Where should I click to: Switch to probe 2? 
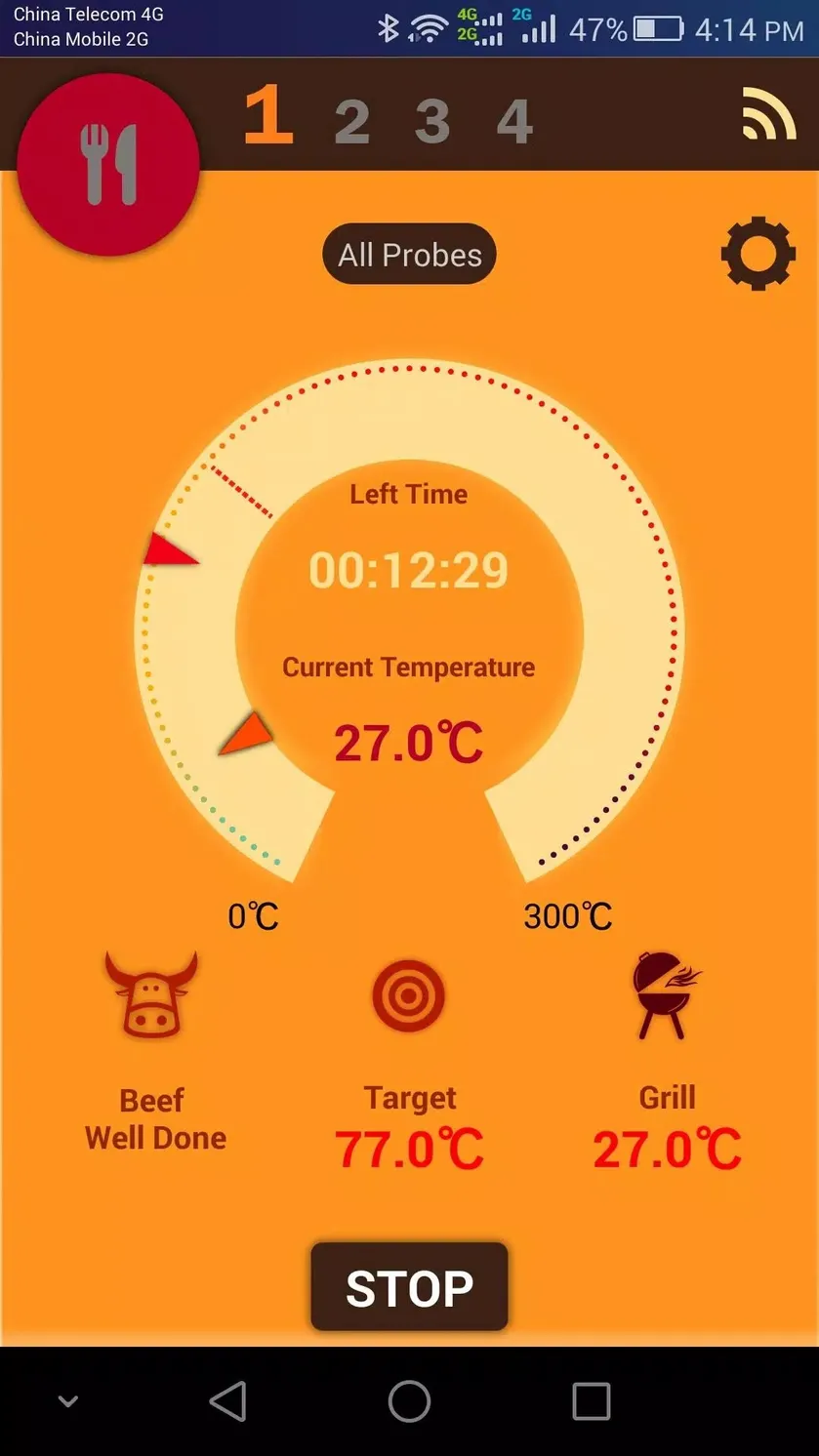352,122
